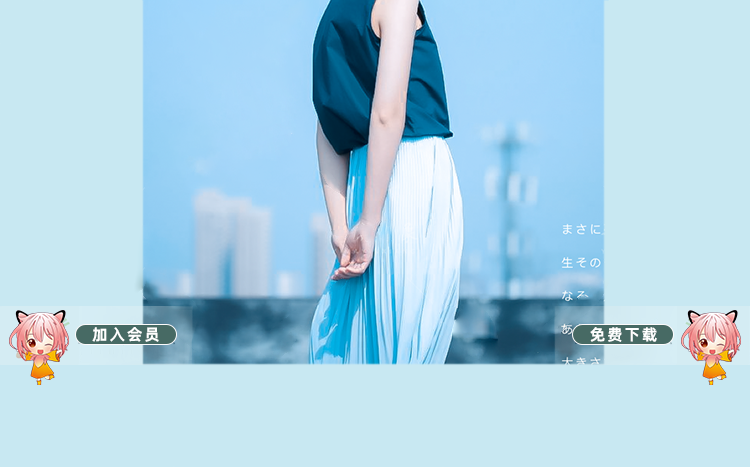Tap the 免费下载 button

coord(622,335)
